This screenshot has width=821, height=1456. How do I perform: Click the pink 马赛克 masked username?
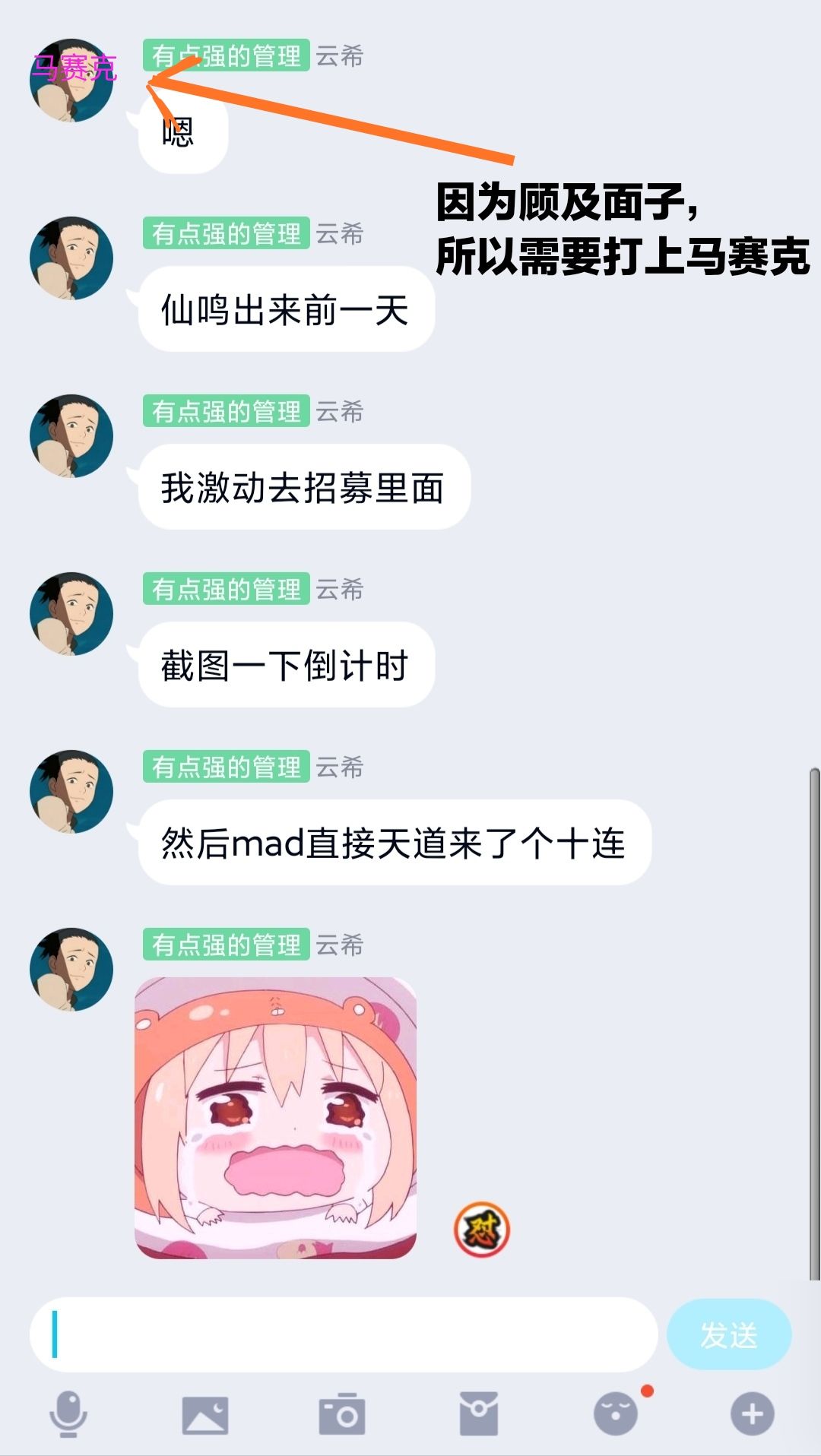coord(74,68)
